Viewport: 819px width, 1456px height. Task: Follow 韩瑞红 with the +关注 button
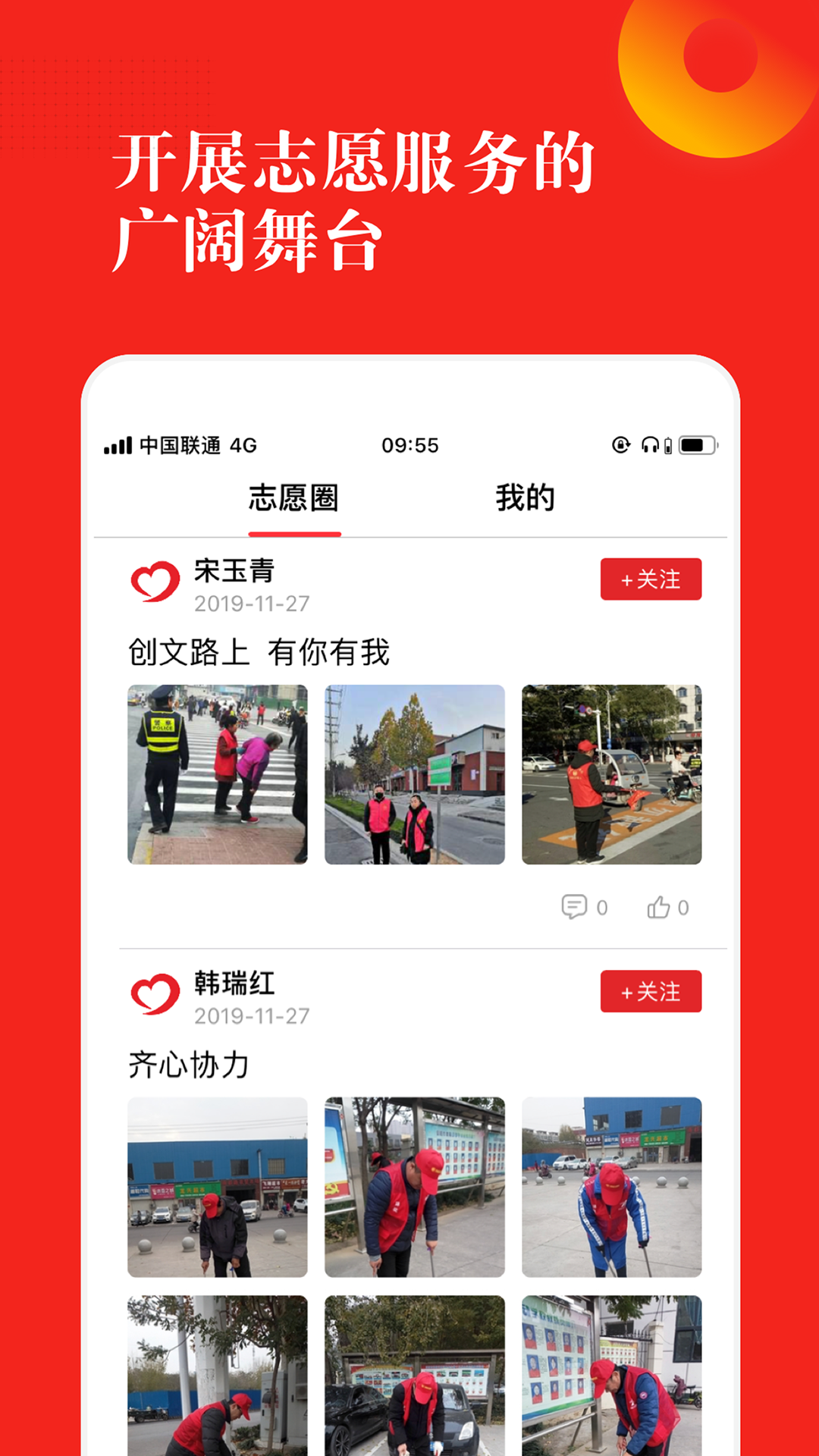pyautogui.click(x=651, y=990)
